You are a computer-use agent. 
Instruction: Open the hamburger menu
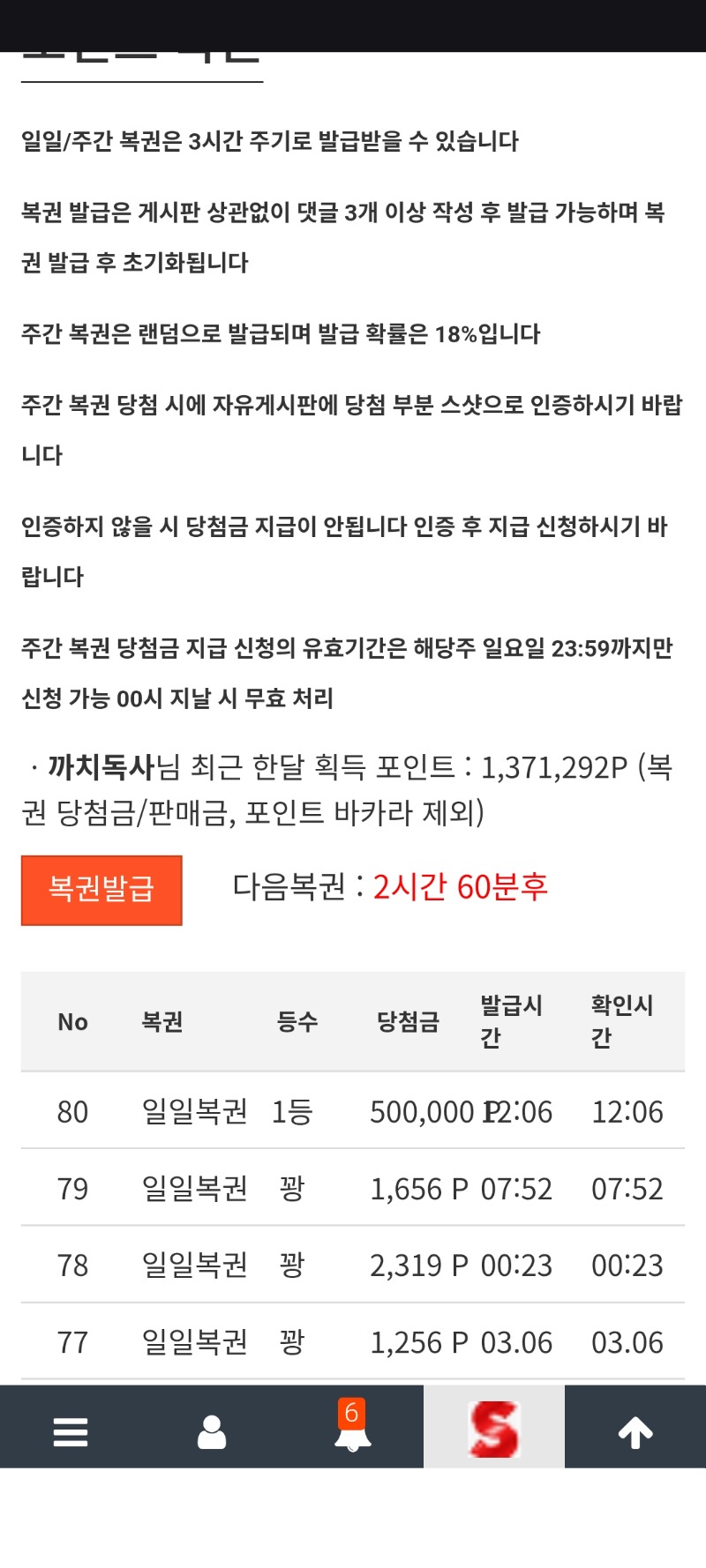[x=71, y=1431]
